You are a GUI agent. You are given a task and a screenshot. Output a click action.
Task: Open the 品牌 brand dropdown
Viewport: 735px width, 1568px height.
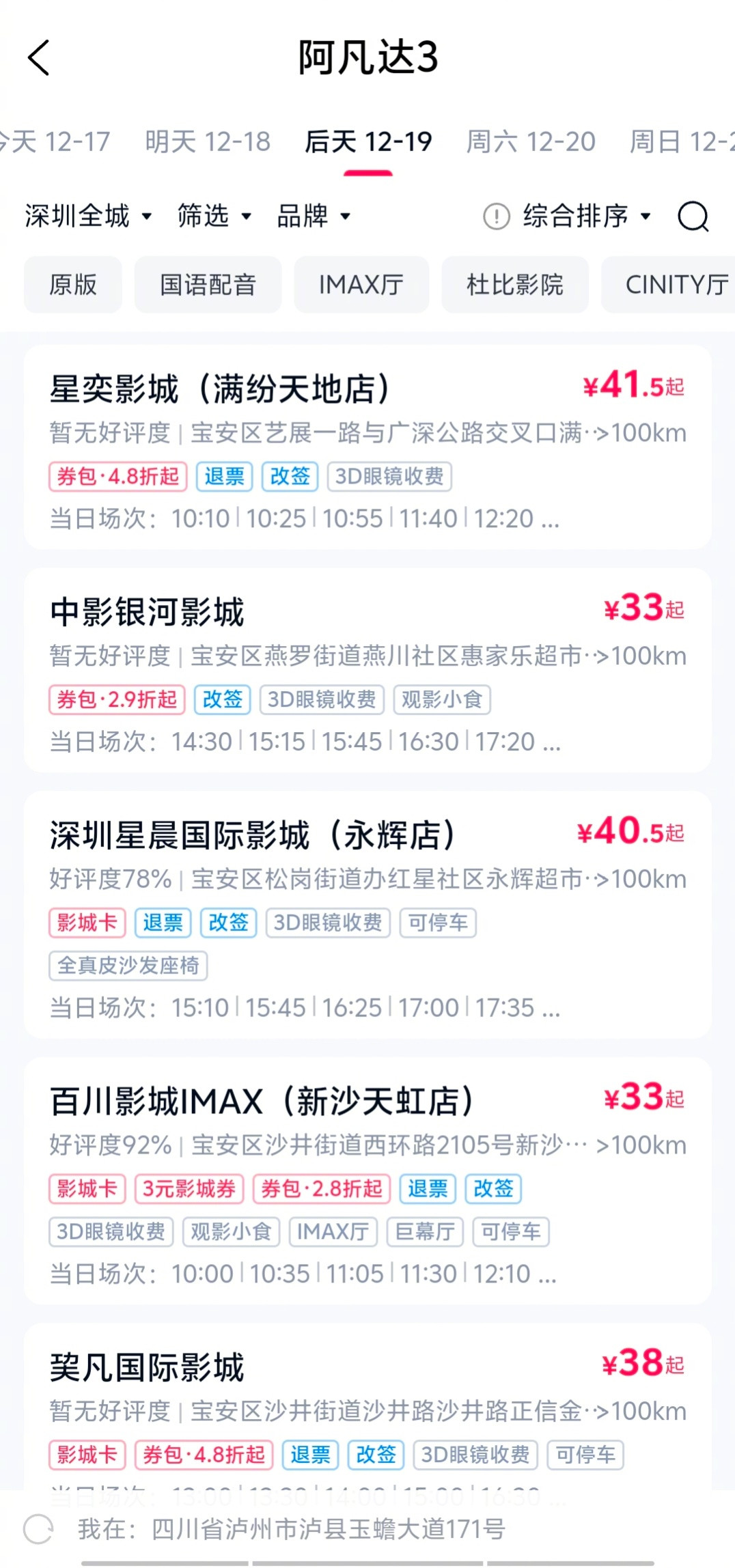(x=314, y=216)
